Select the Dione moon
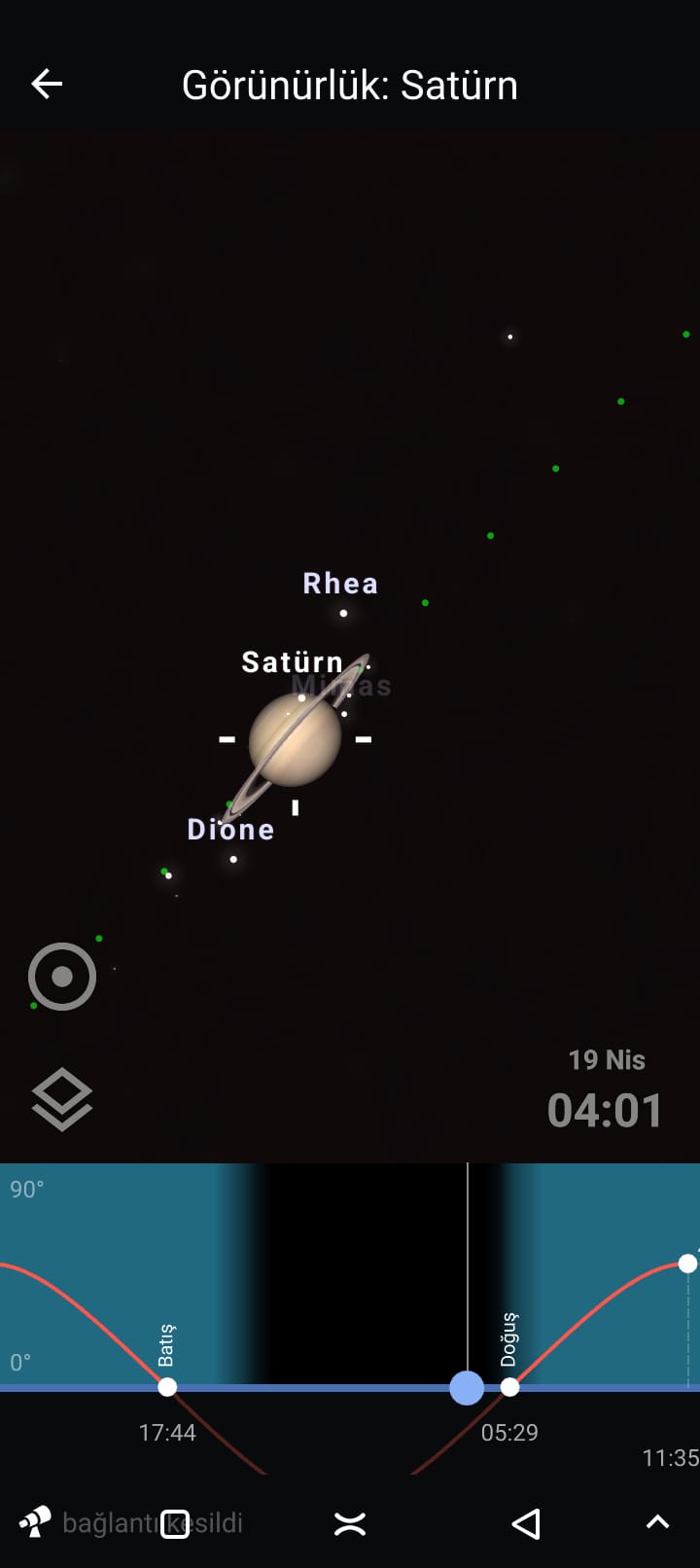The width and height of the screenshot is (700, 1568). tap(233, 859)
